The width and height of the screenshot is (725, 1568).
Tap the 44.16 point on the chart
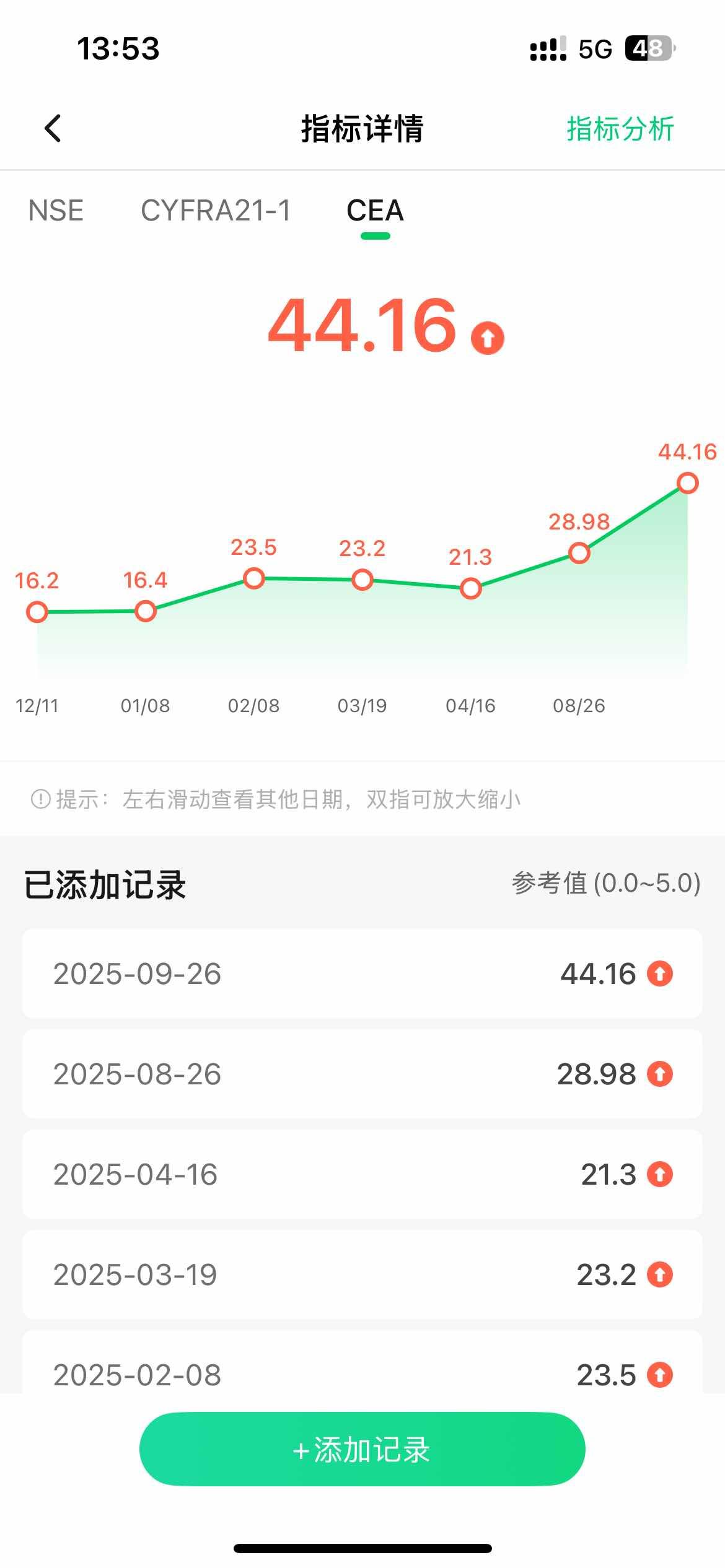tap(687, 483)
